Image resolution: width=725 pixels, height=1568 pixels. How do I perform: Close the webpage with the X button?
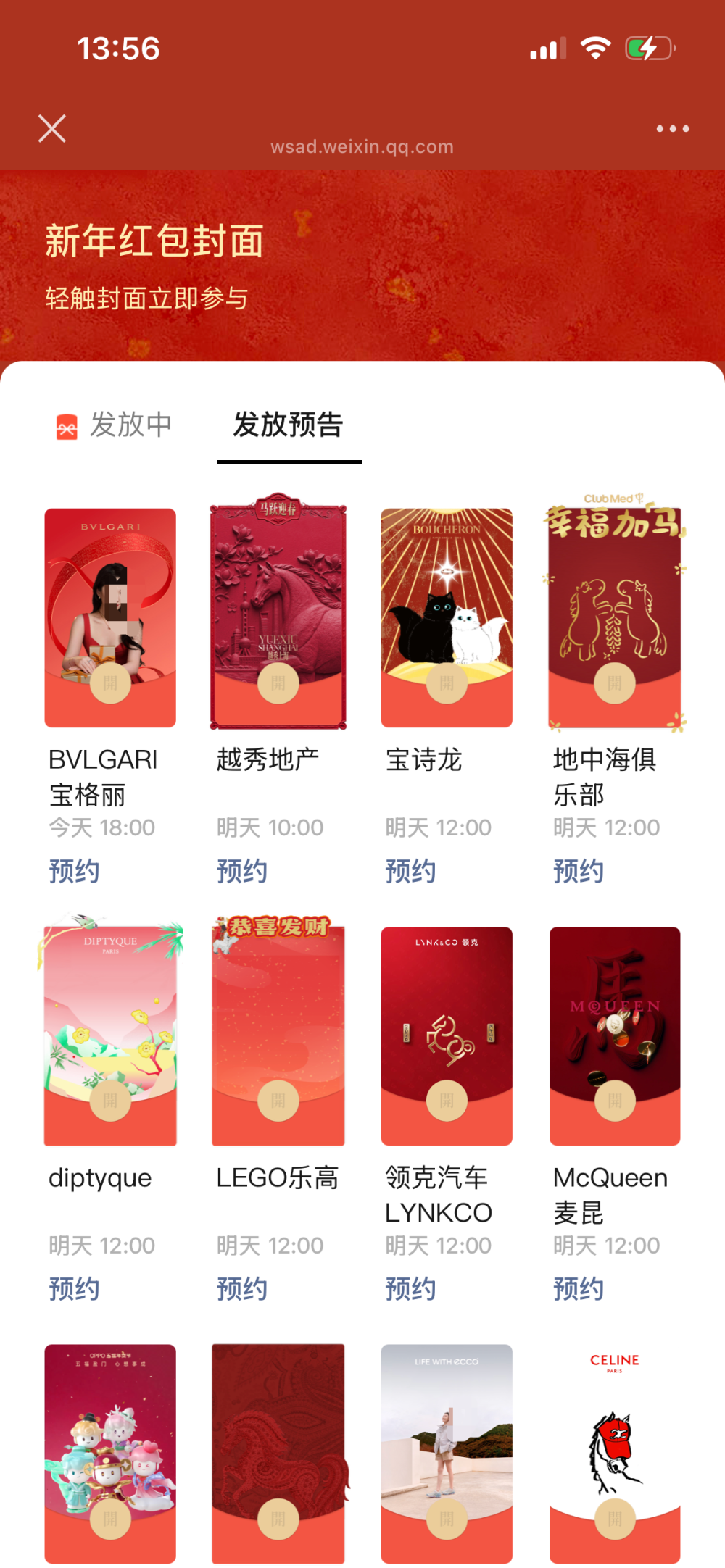(x=51, y=128)
